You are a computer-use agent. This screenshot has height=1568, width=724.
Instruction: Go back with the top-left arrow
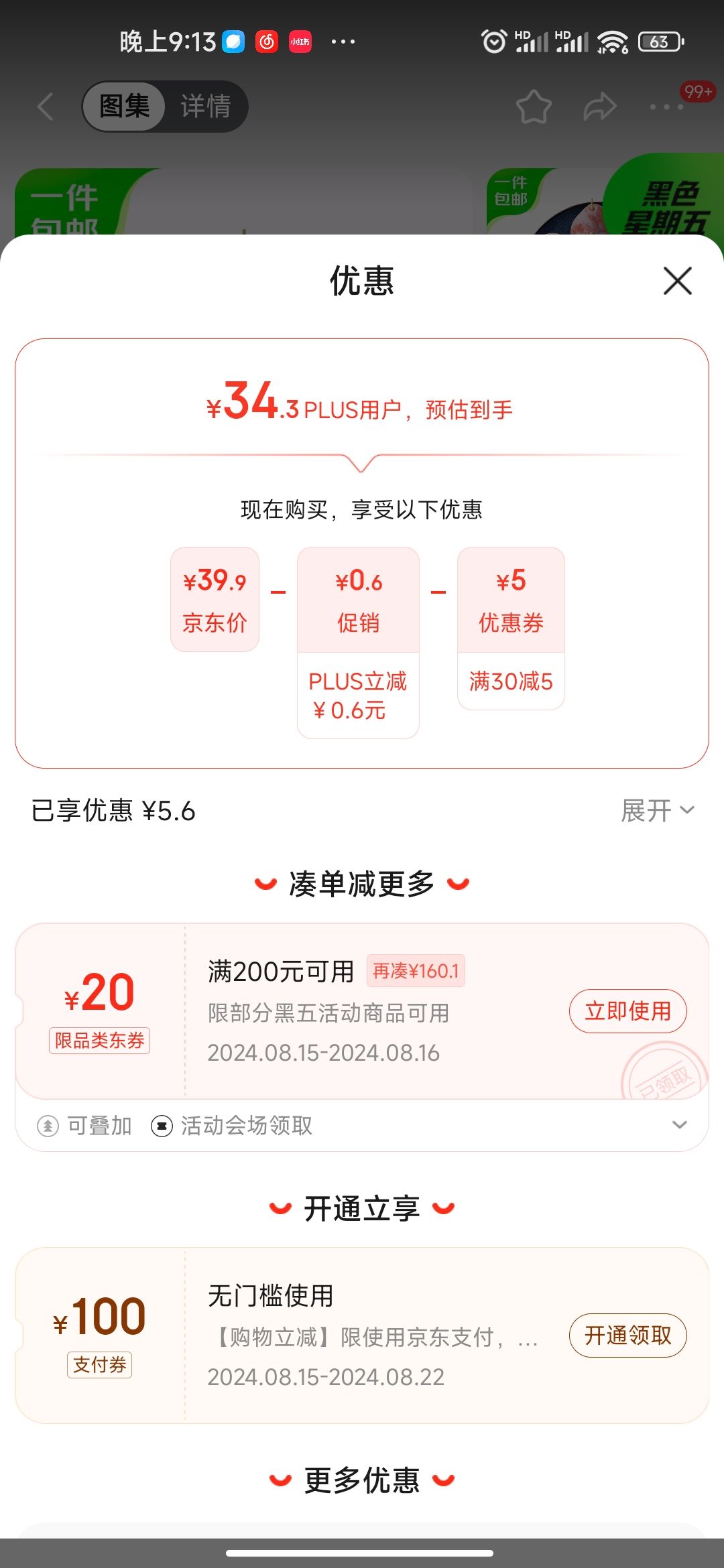(x=45, y=107)
